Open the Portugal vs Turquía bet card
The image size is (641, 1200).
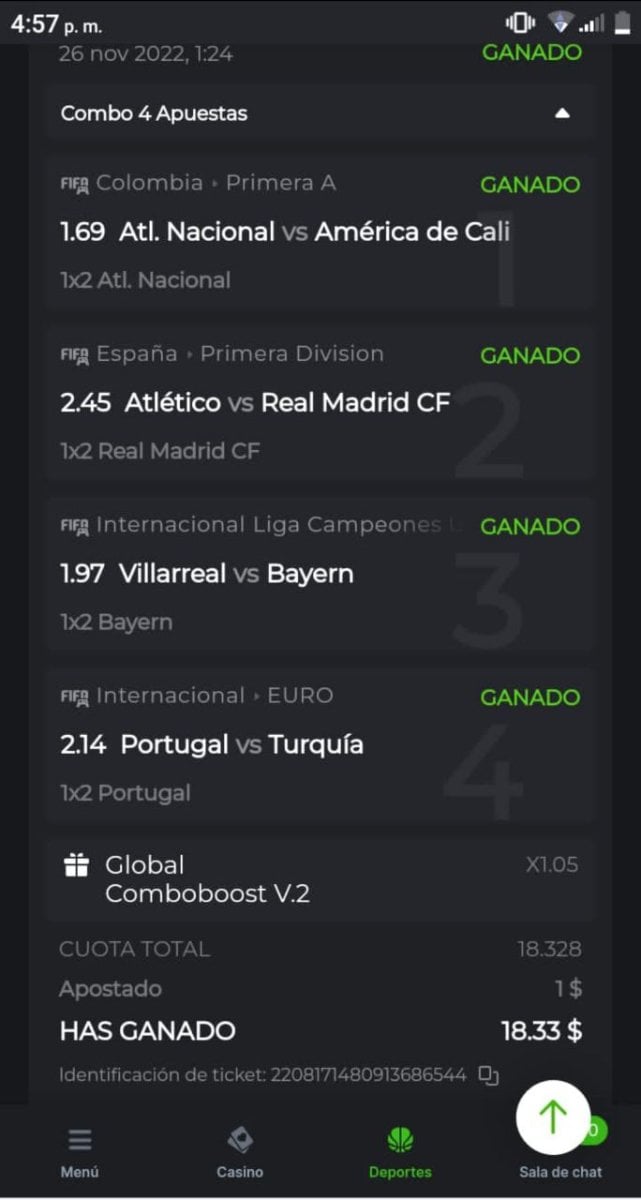[x=320, y=745]
